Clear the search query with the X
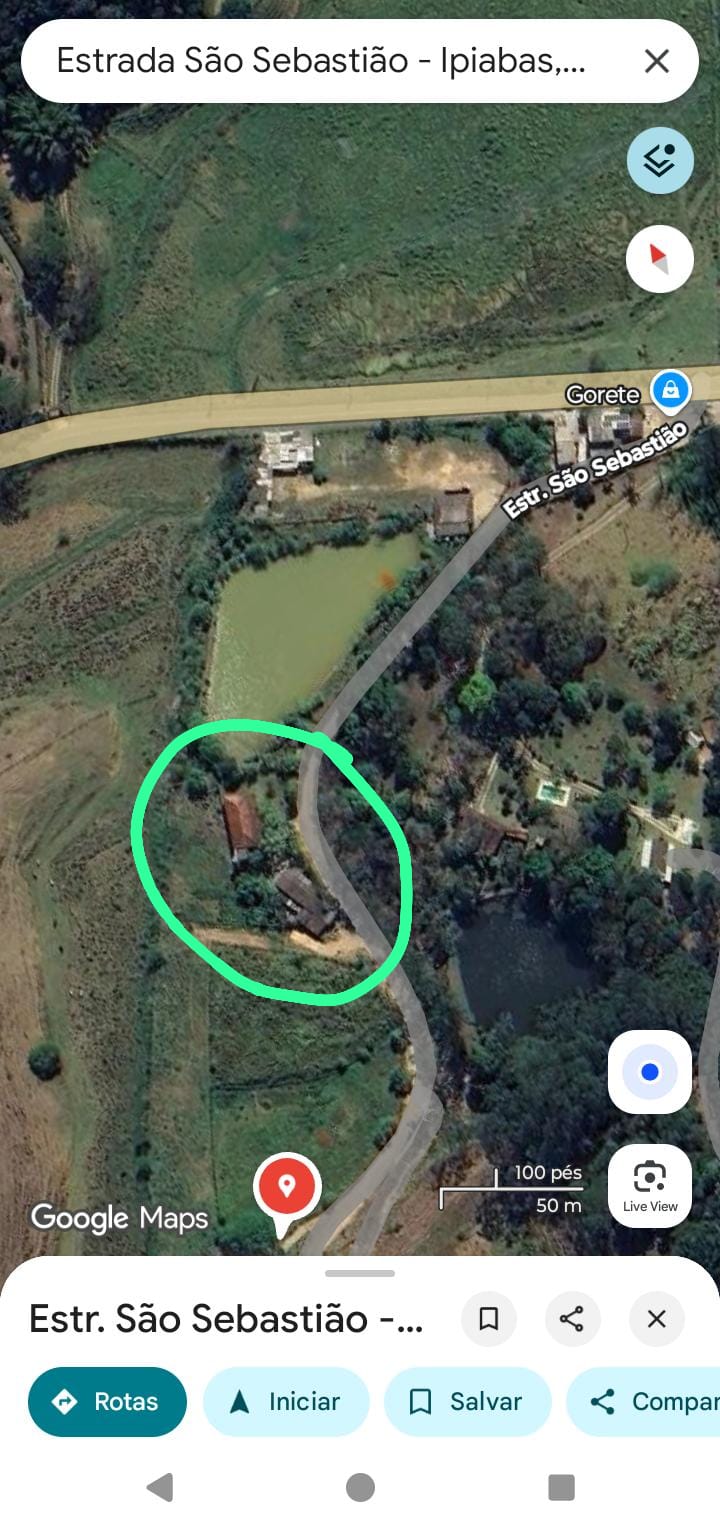This screenshot has height=1529, width=720. tap(657, 61)
